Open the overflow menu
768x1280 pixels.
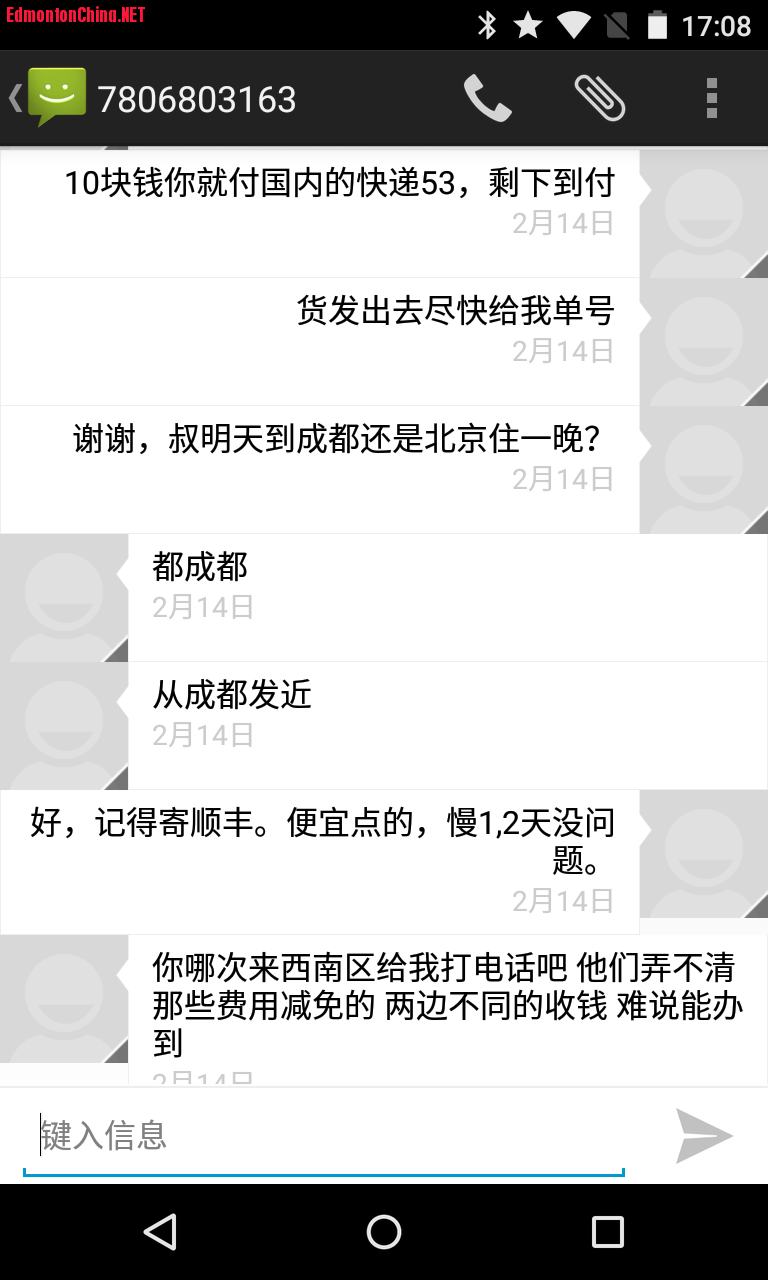click(711, 98)
